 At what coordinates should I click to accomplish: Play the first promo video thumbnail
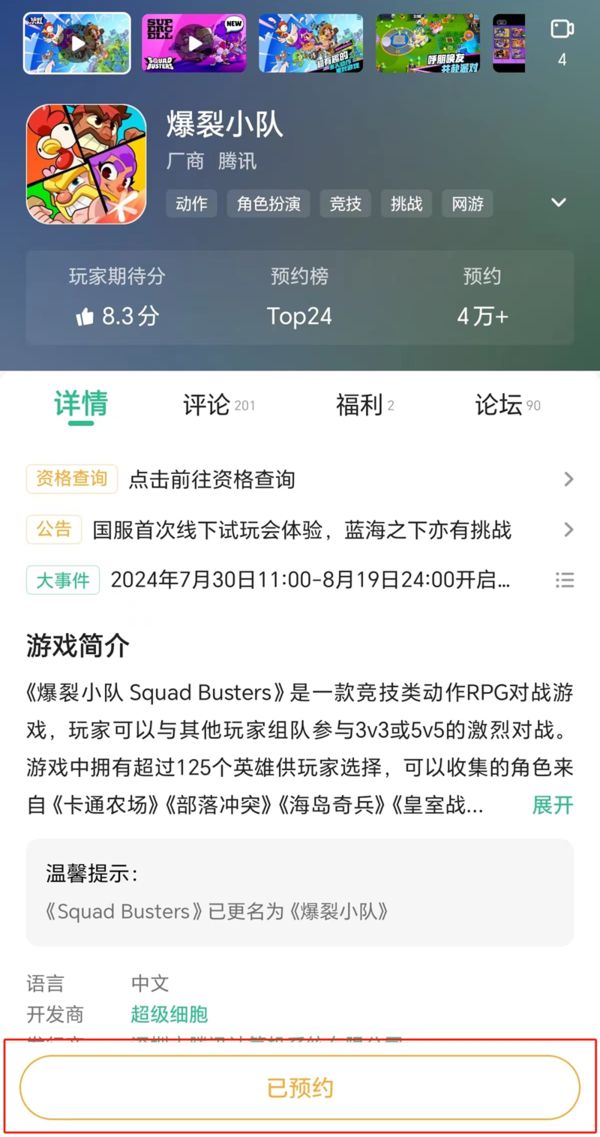coord(77,43)
